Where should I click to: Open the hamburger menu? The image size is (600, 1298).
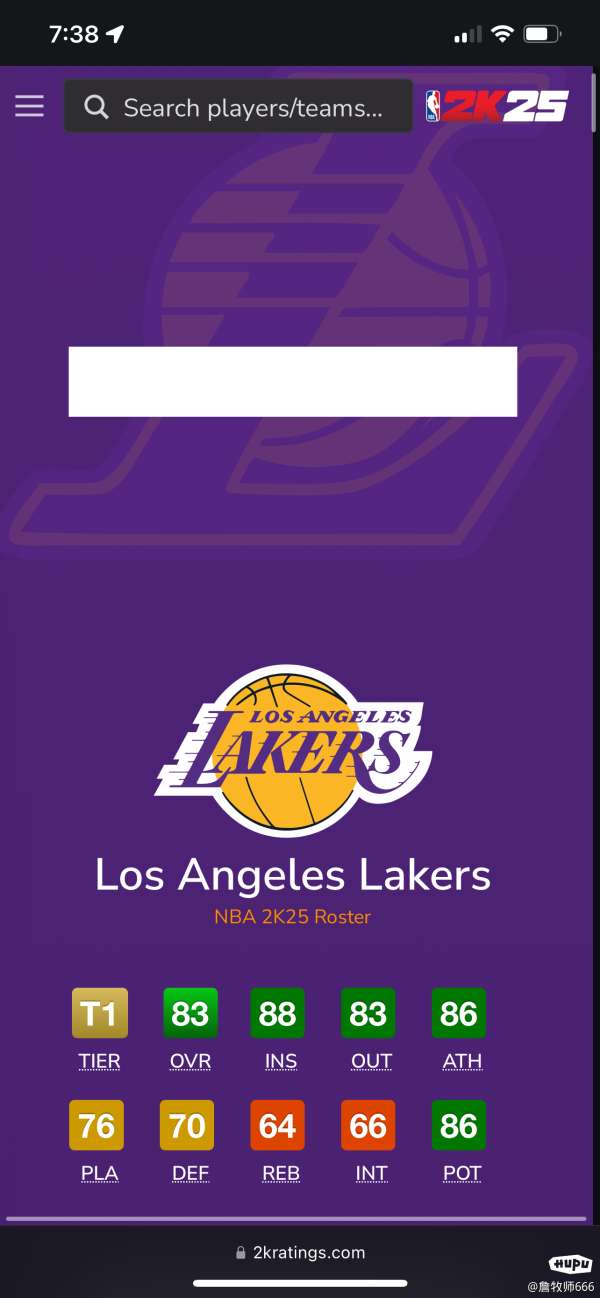pyautogui.click(x=29, y=106)
